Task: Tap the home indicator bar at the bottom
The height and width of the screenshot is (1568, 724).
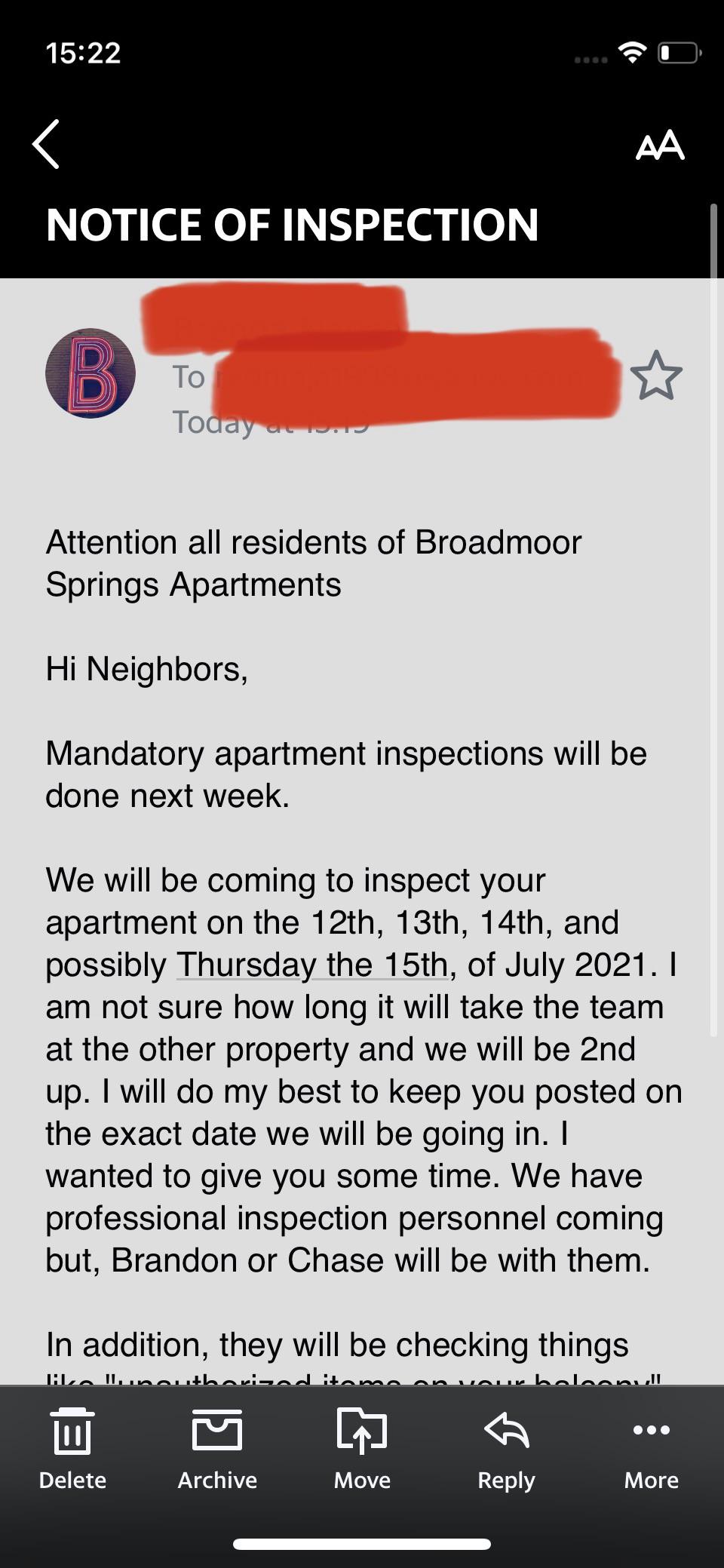Action: point(362,1542)
